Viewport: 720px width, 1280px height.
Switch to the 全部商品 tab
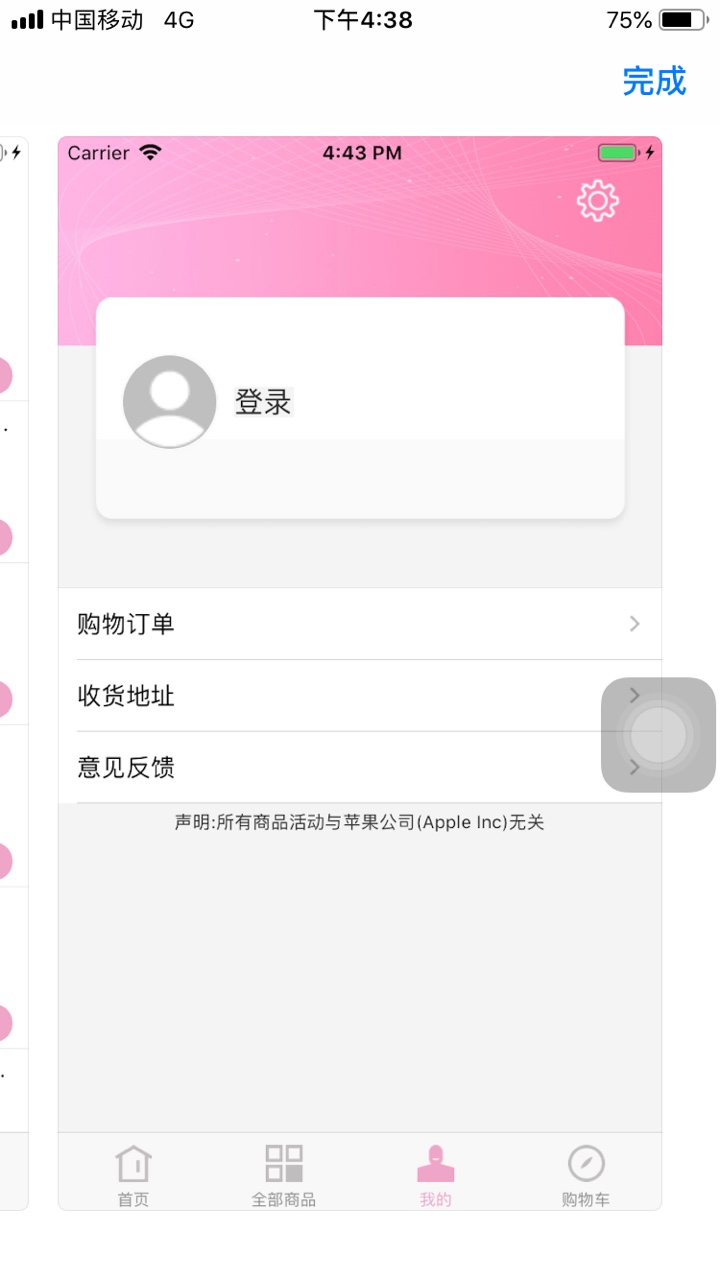(283, 1172)
